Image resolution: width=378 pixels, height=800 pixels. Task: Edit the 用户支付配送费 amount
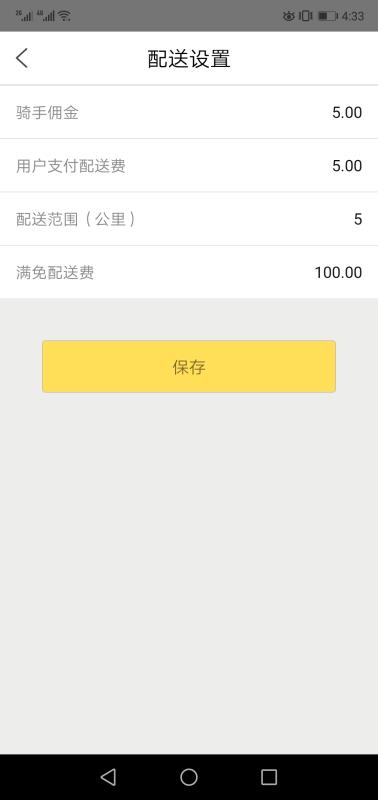click(x=347, y=166)
